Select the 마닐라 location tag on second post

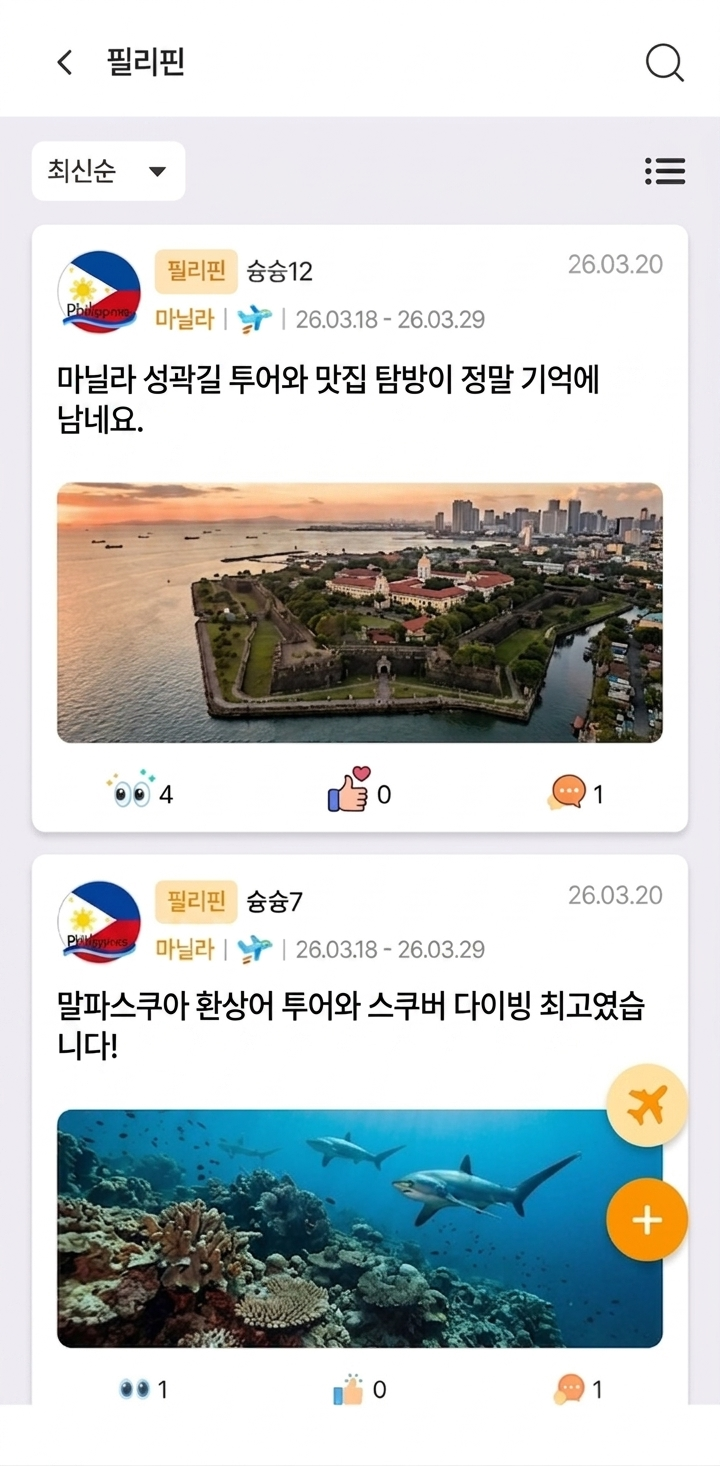[188, 948]
